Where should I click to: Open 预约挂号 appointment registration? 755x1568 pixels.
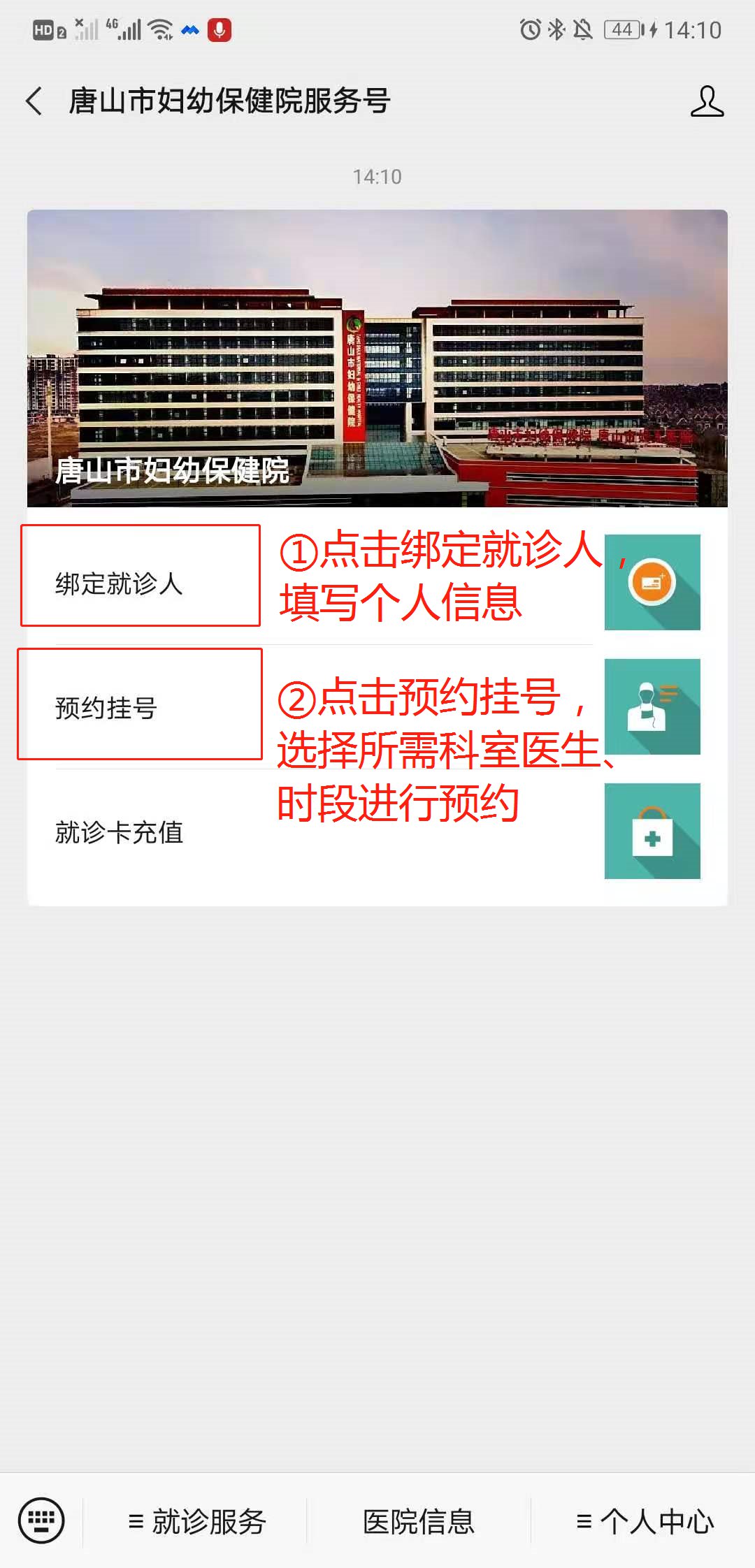click(x=106, y=707)
